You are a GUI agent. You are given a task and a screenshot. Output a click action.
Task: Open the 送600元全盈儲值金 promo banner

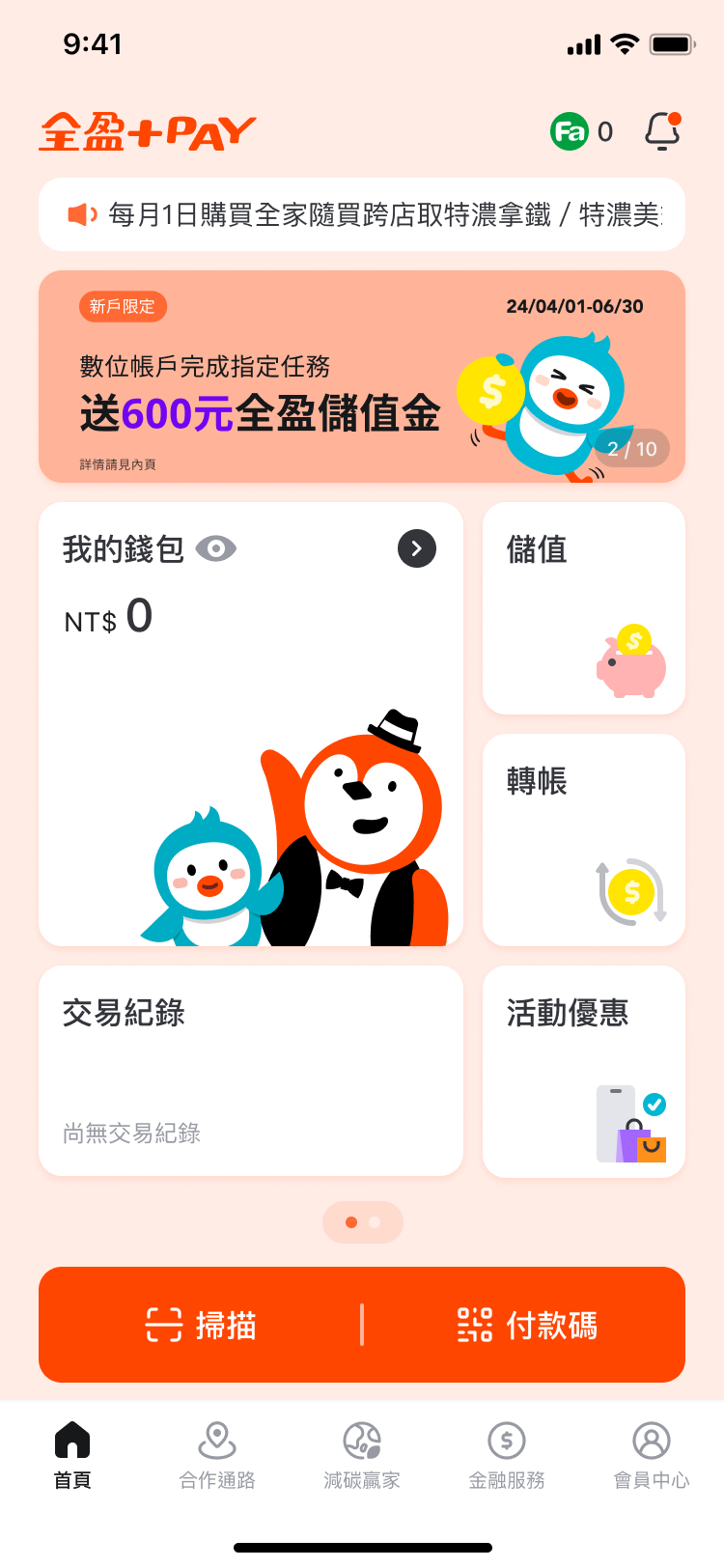pos(362,377)
